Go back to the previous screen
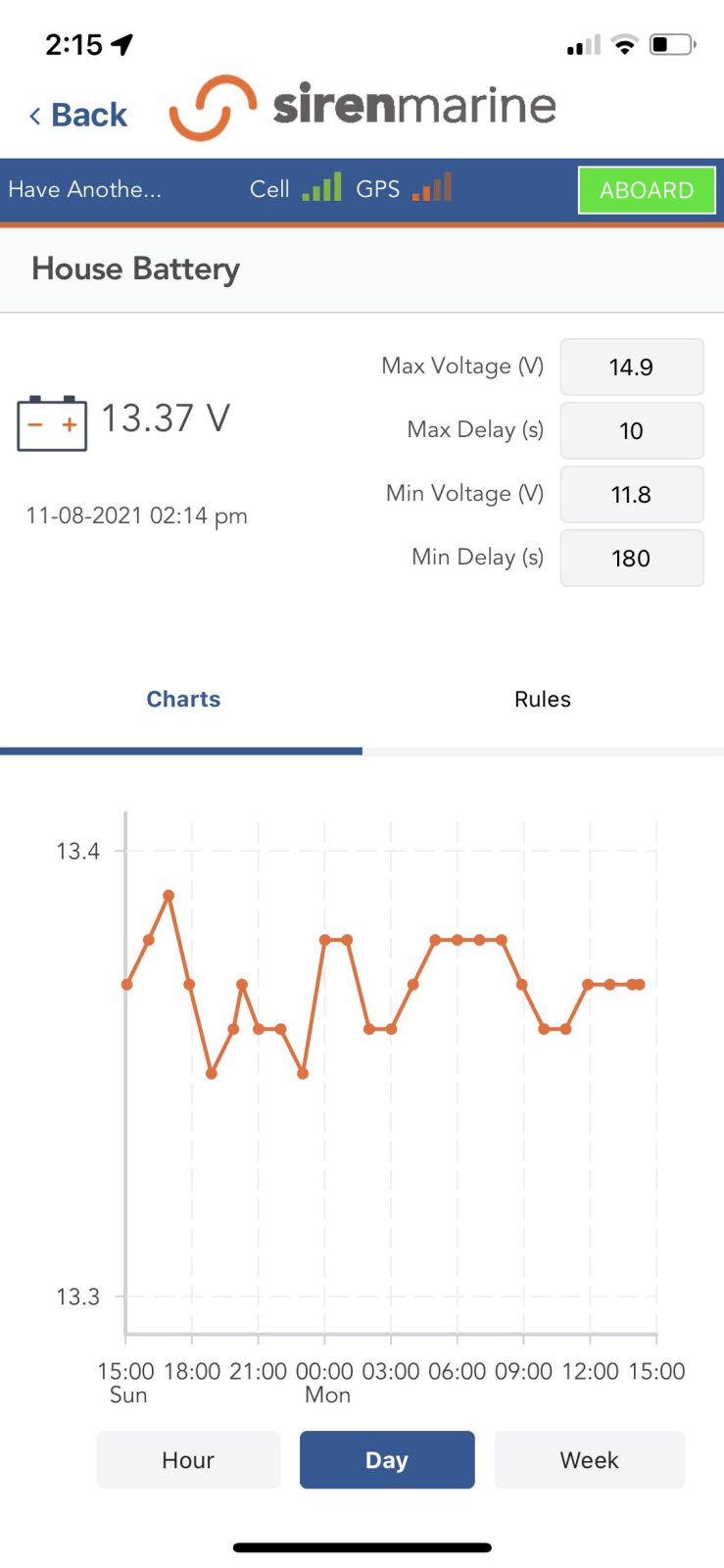 point(78,115)
